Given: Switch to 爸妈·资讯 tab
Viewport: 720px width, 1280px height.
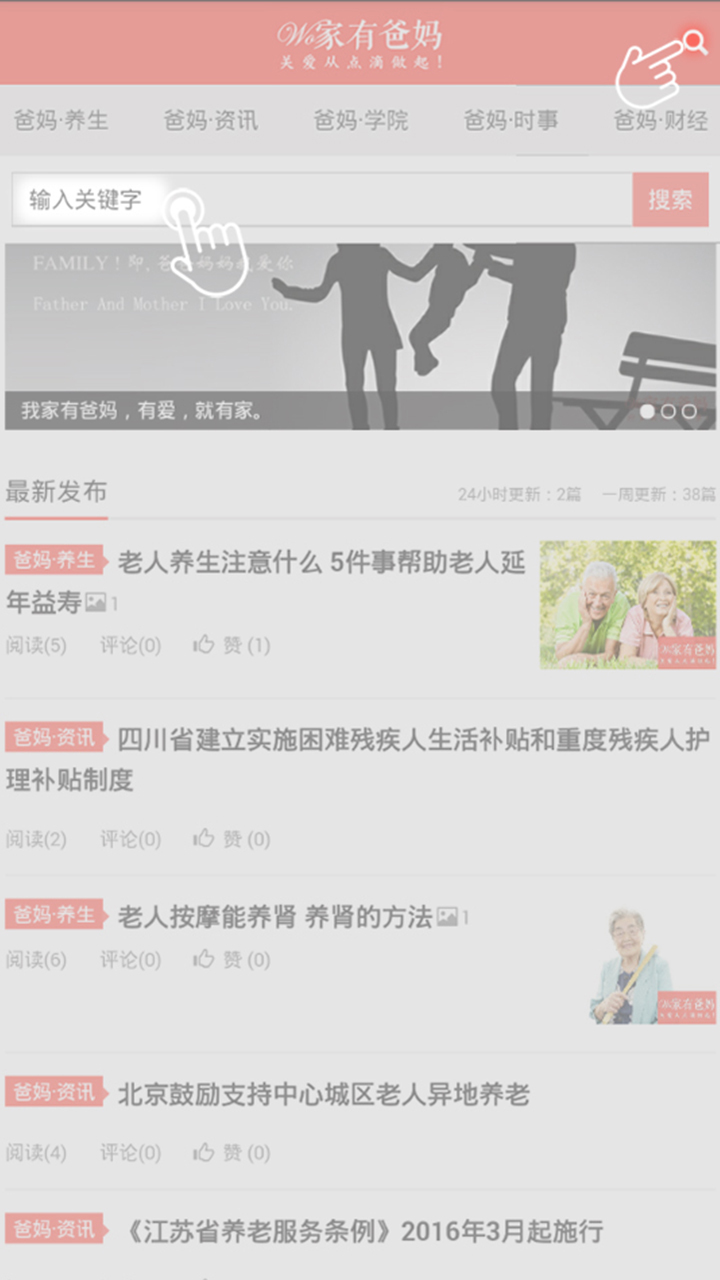Looking at the screenshot, I should (x=211, y=121).
